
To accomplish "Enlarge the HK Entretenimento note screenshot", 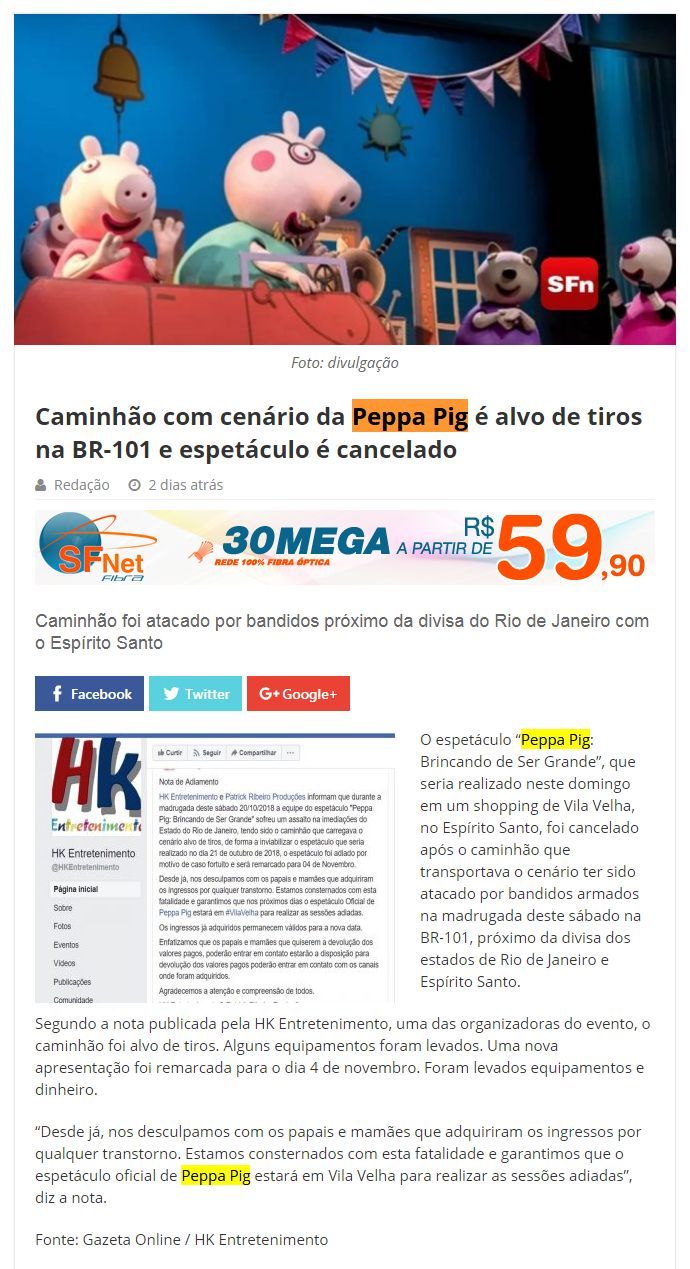I will (215, 868).
